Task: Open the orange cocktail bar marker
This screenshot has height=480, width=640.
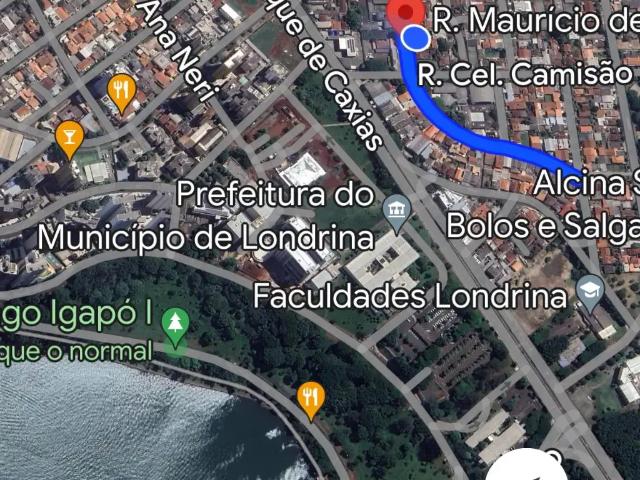Action: coord(68,137)
